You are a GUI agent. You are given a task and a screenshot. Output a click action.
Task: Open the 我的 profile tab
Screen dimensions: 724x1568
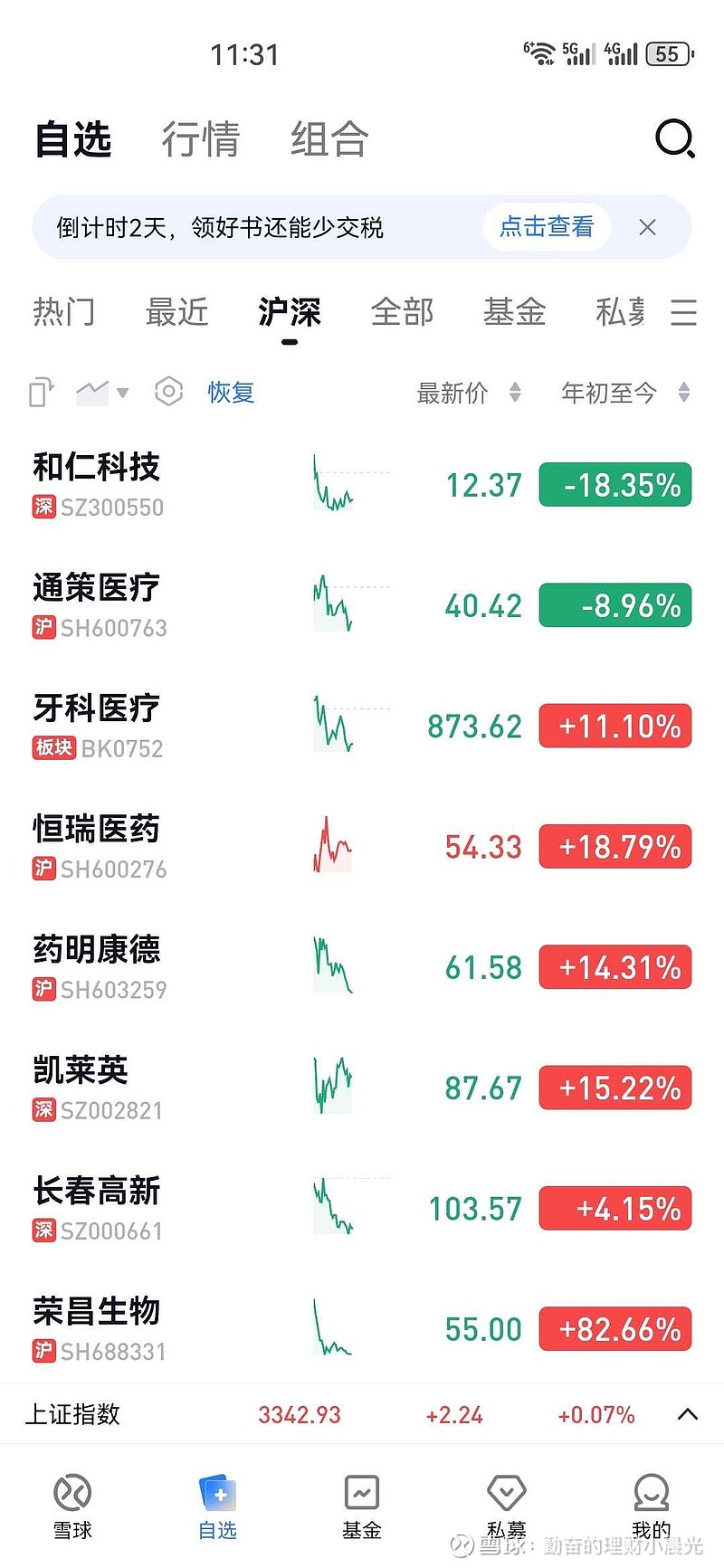(x=652, y=1506)
